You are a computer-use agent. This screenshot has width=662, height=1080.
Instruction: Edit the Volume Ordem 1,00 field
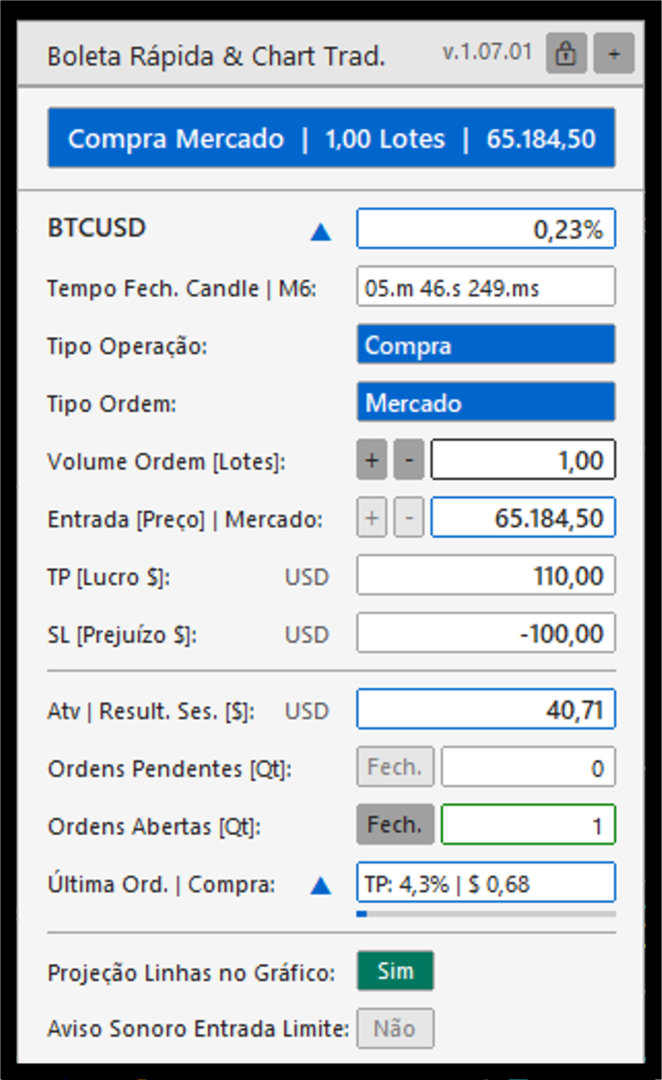[x=523, y=459]
